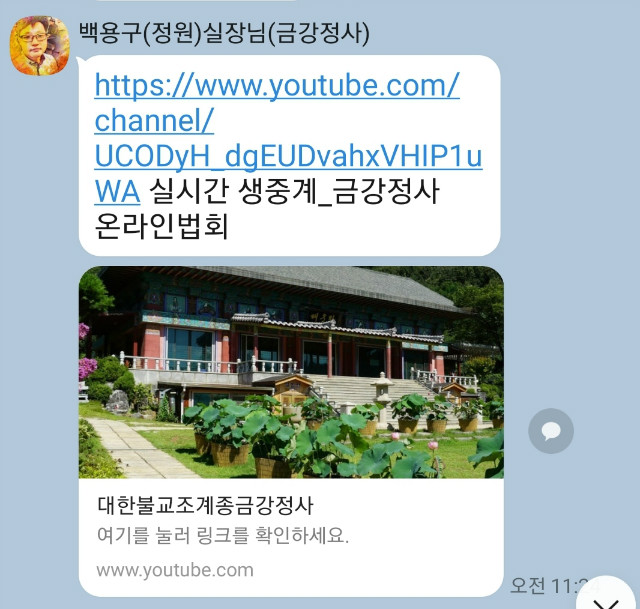The height and width of the screenshot is (609, 640).
Task: Open 백용구 실장님's profile picture
Action: pyautogui.click(x=40, y=45)
